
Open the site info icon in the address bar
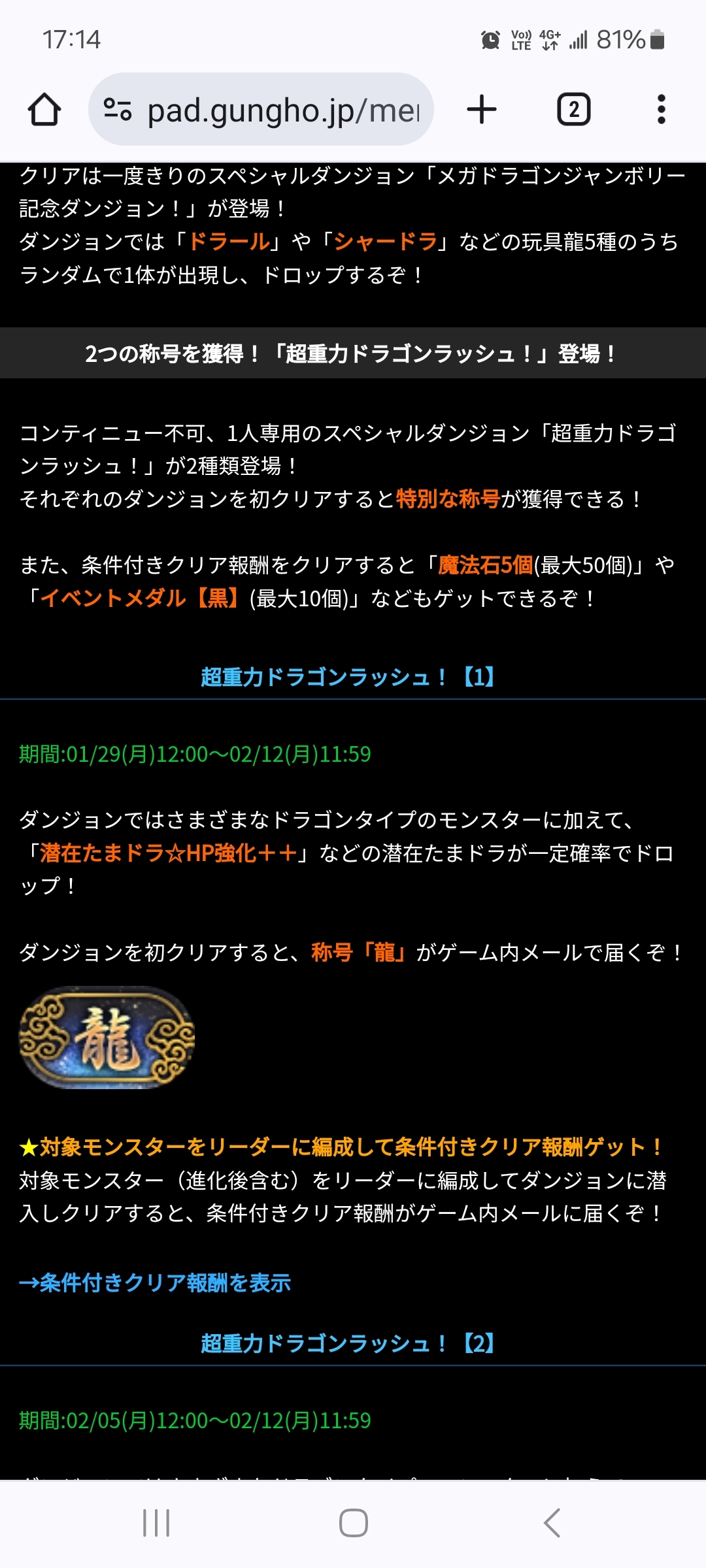[x=118, y=109]
